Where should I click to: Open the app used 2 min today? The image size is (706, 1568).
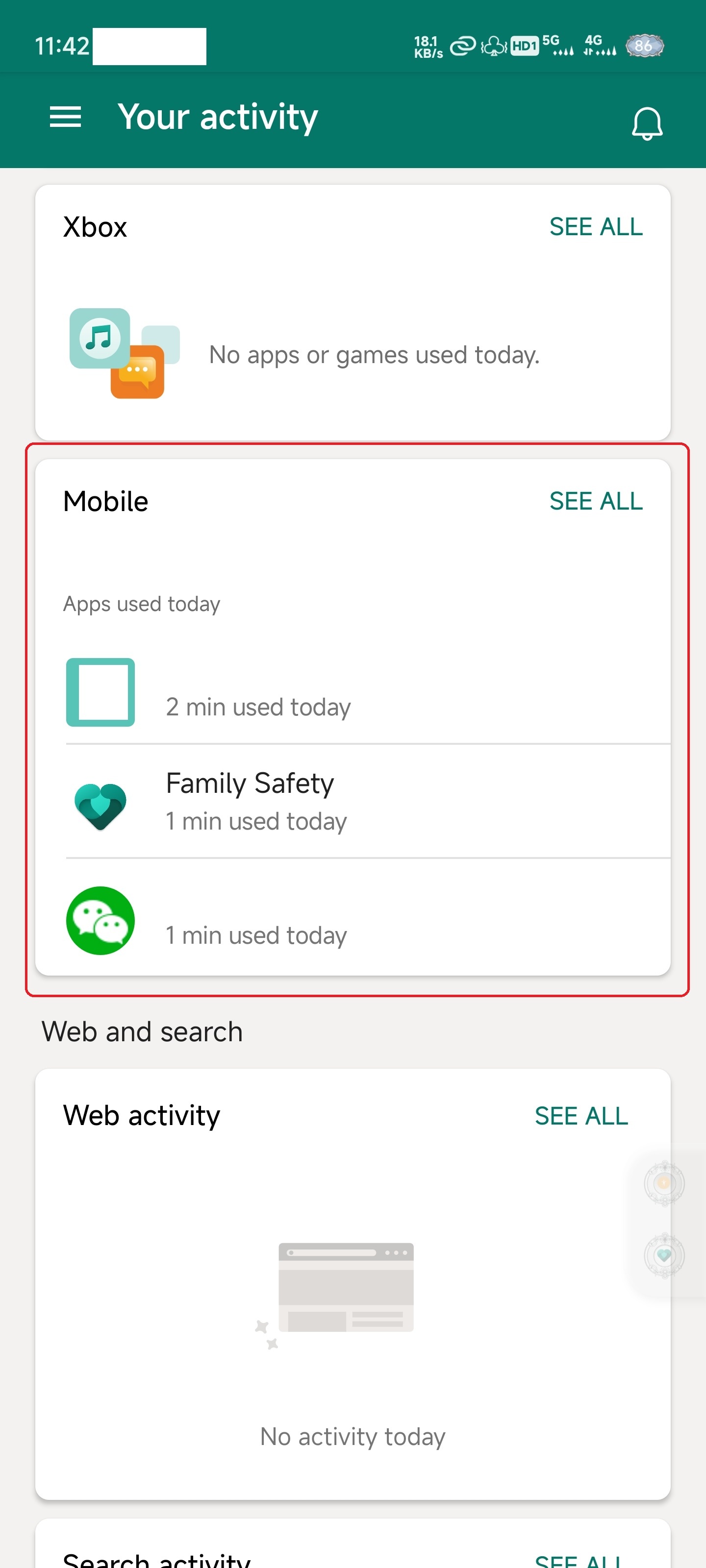(353, 693)
